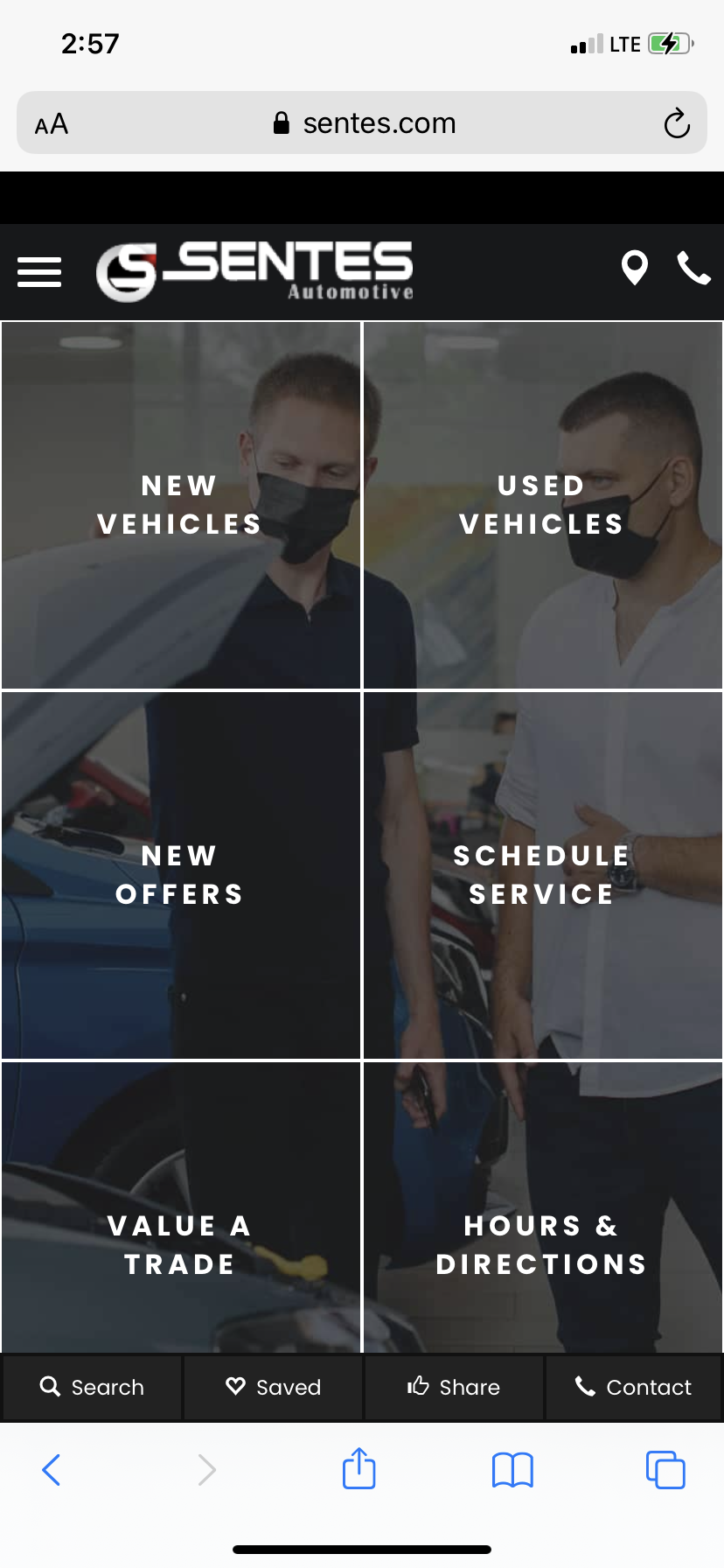Open Safari bookmarks
This screenshot has width=724, height=1568.
(512, 1469)
